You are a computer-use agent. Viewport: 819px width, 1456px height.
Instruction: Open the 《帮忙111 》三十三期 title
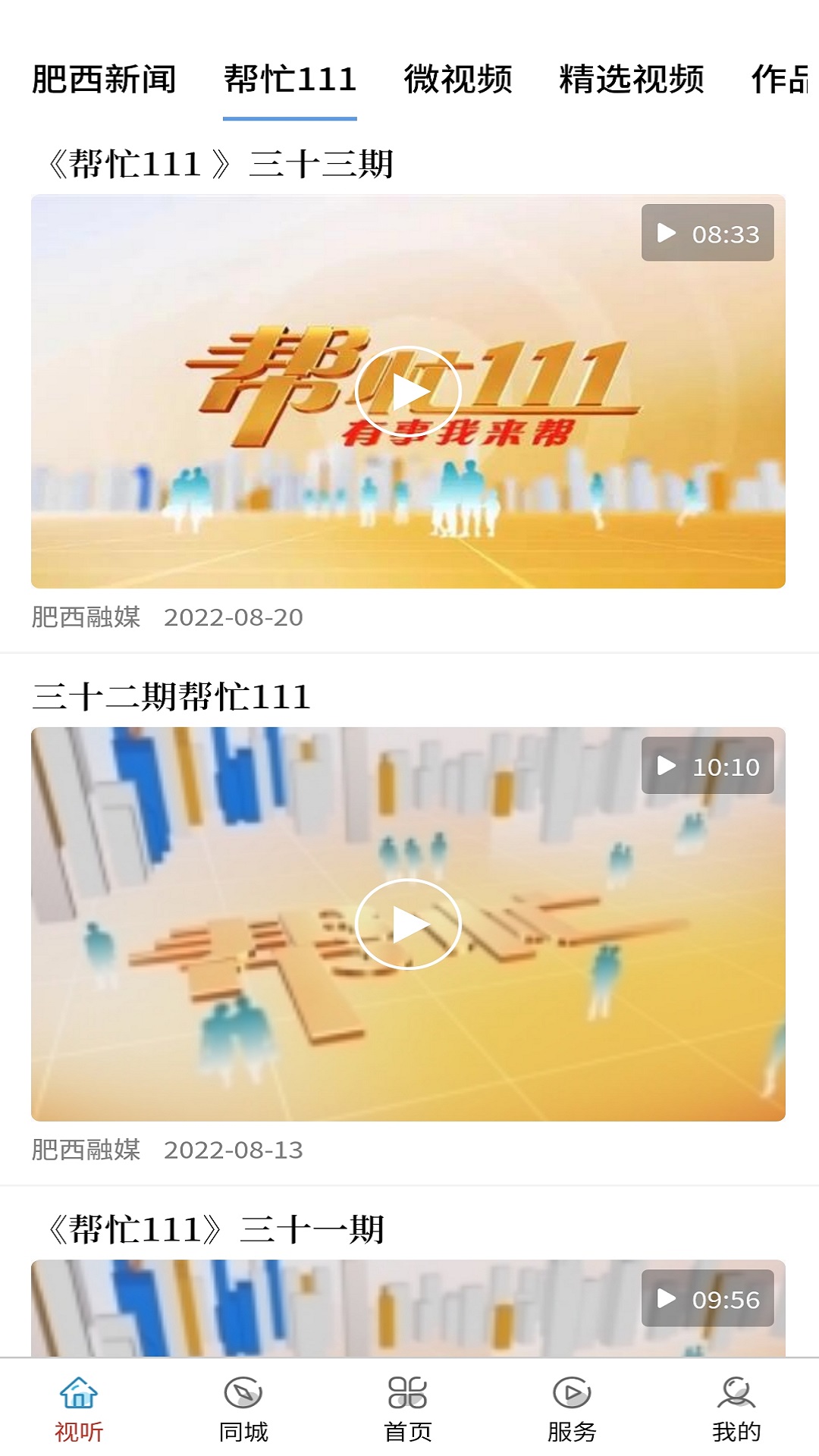(x=220, y=164)
